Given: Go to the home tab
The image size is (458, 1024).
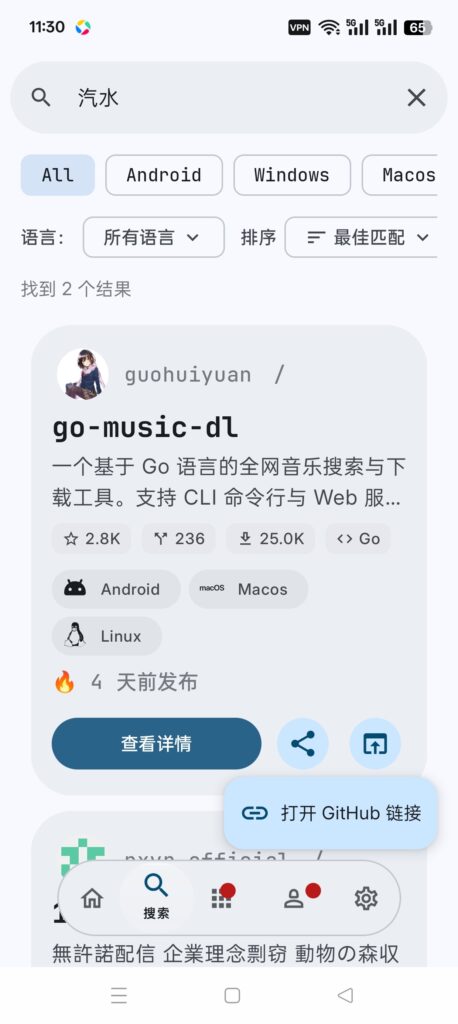Looking at the screenshot, I should [92, 899].
